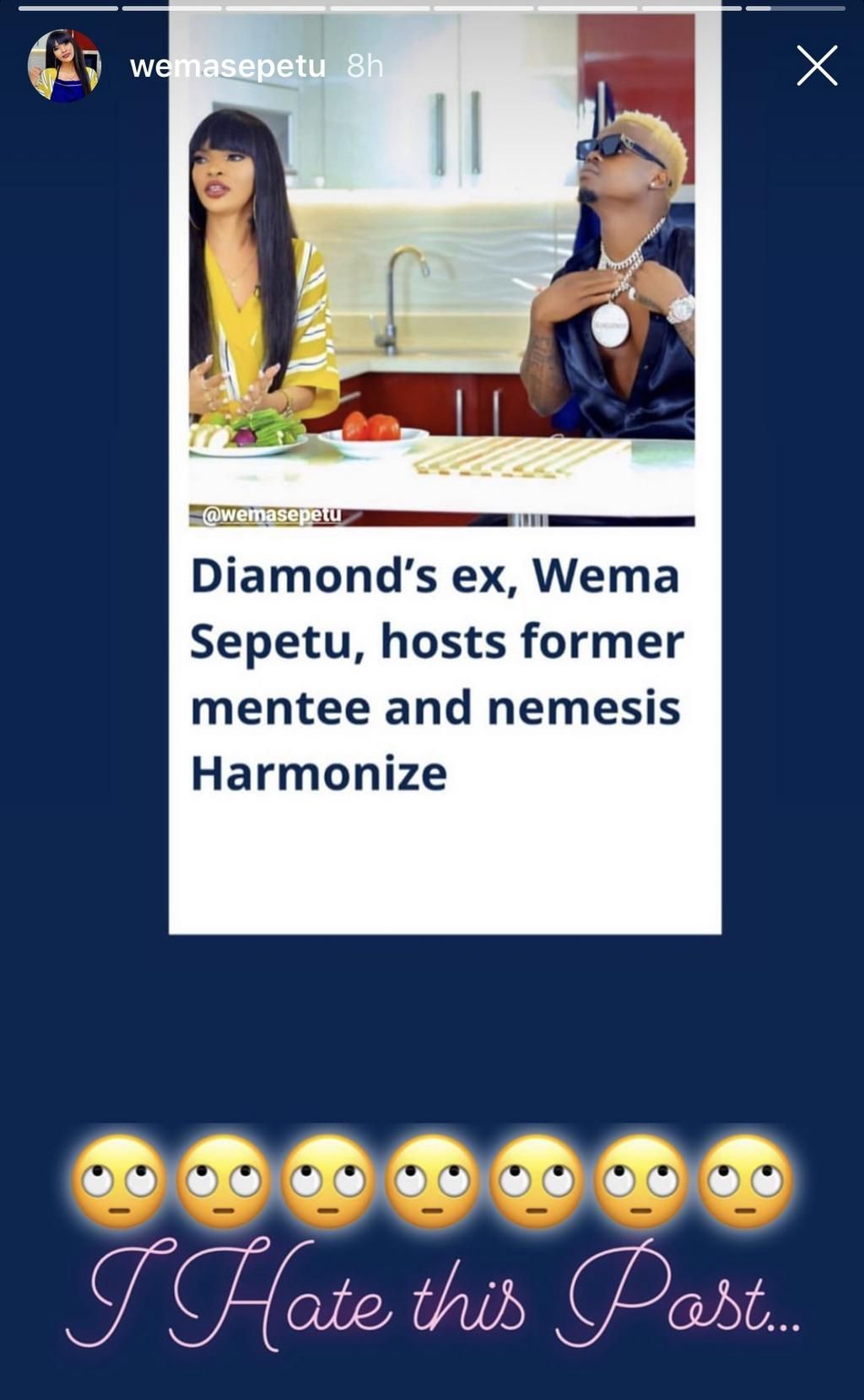Close the story viewer

816,66
